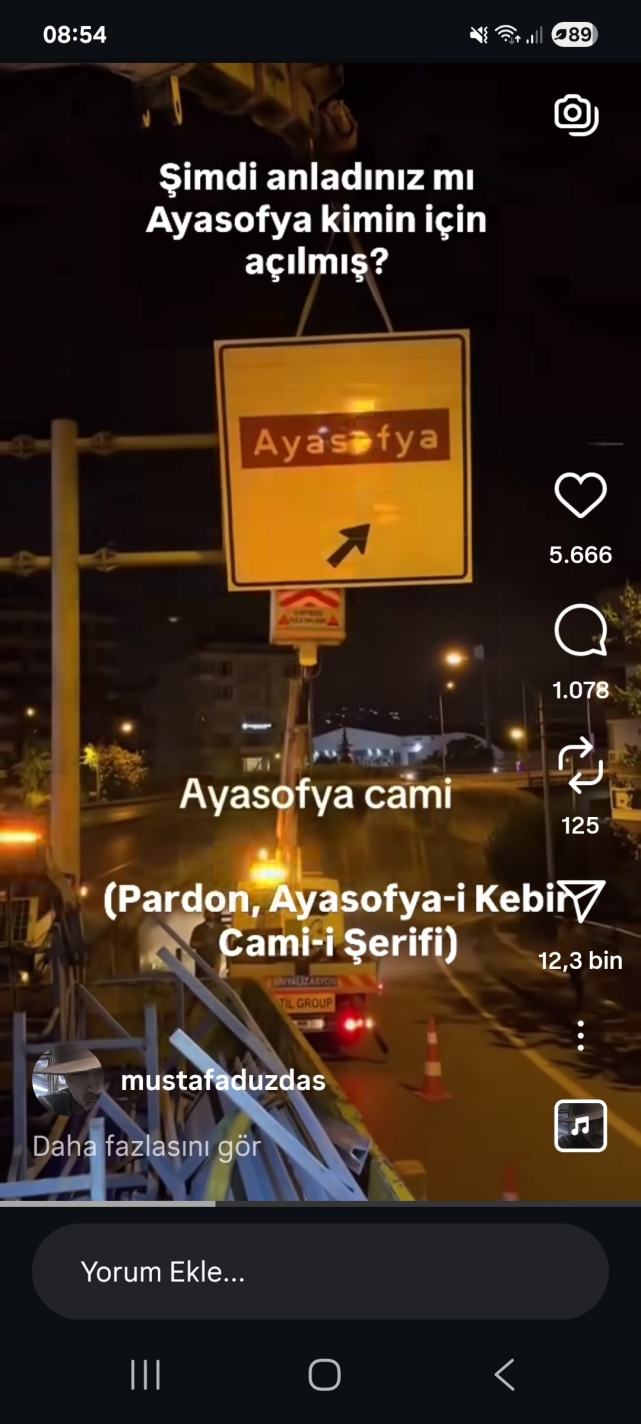Share the reel via paper plane
Image resolution: width=641 pixels, height=1424 pixels.
(581, 902)
